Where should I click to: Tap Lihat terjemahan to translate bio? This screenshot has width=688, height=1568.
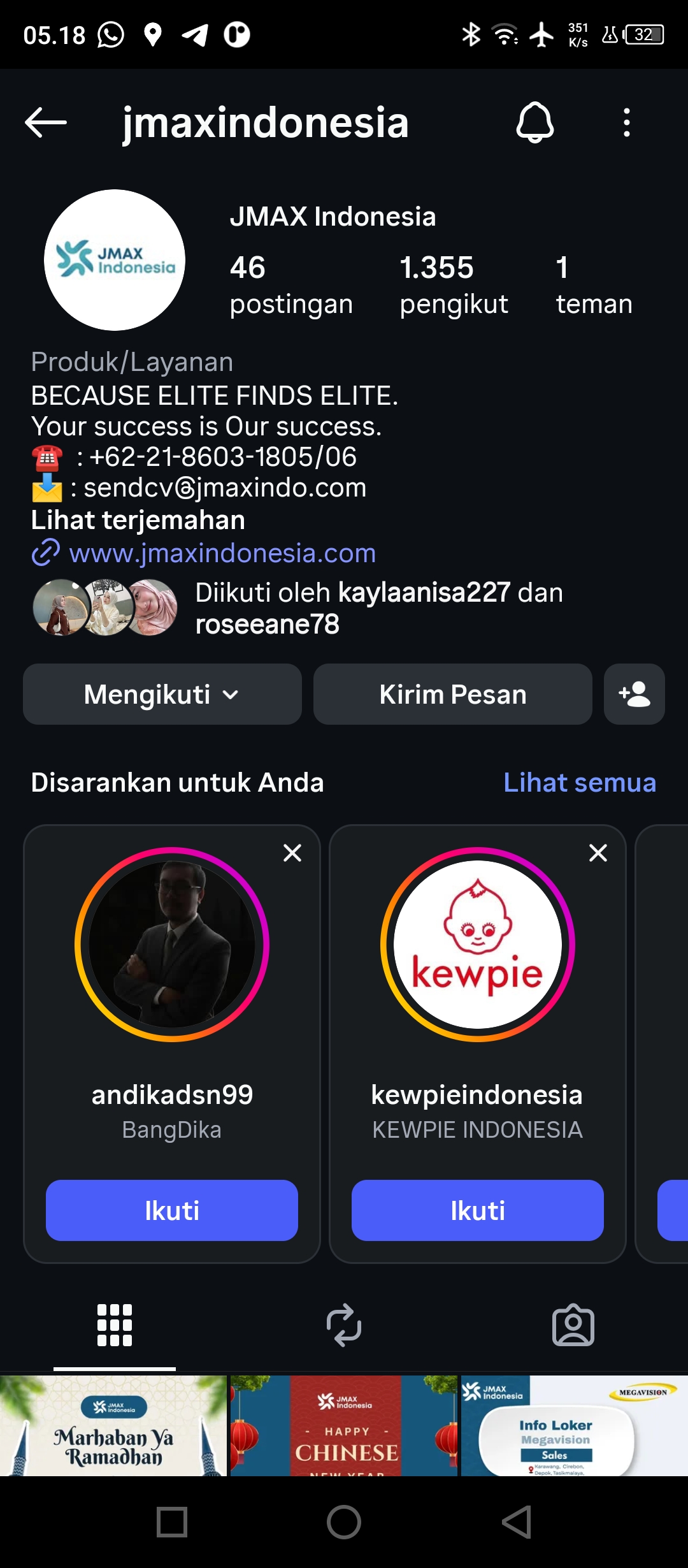(x=138, y=520)
